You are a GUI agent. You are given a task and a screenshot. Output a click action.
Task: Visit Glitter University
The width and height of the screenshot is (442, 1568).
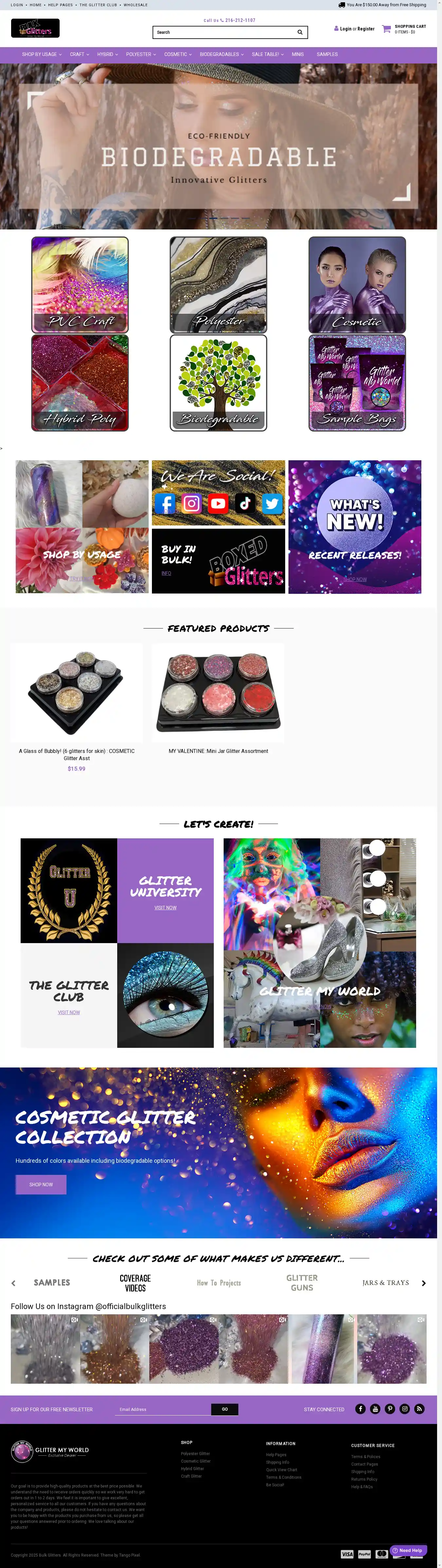[x=165, y=907]
